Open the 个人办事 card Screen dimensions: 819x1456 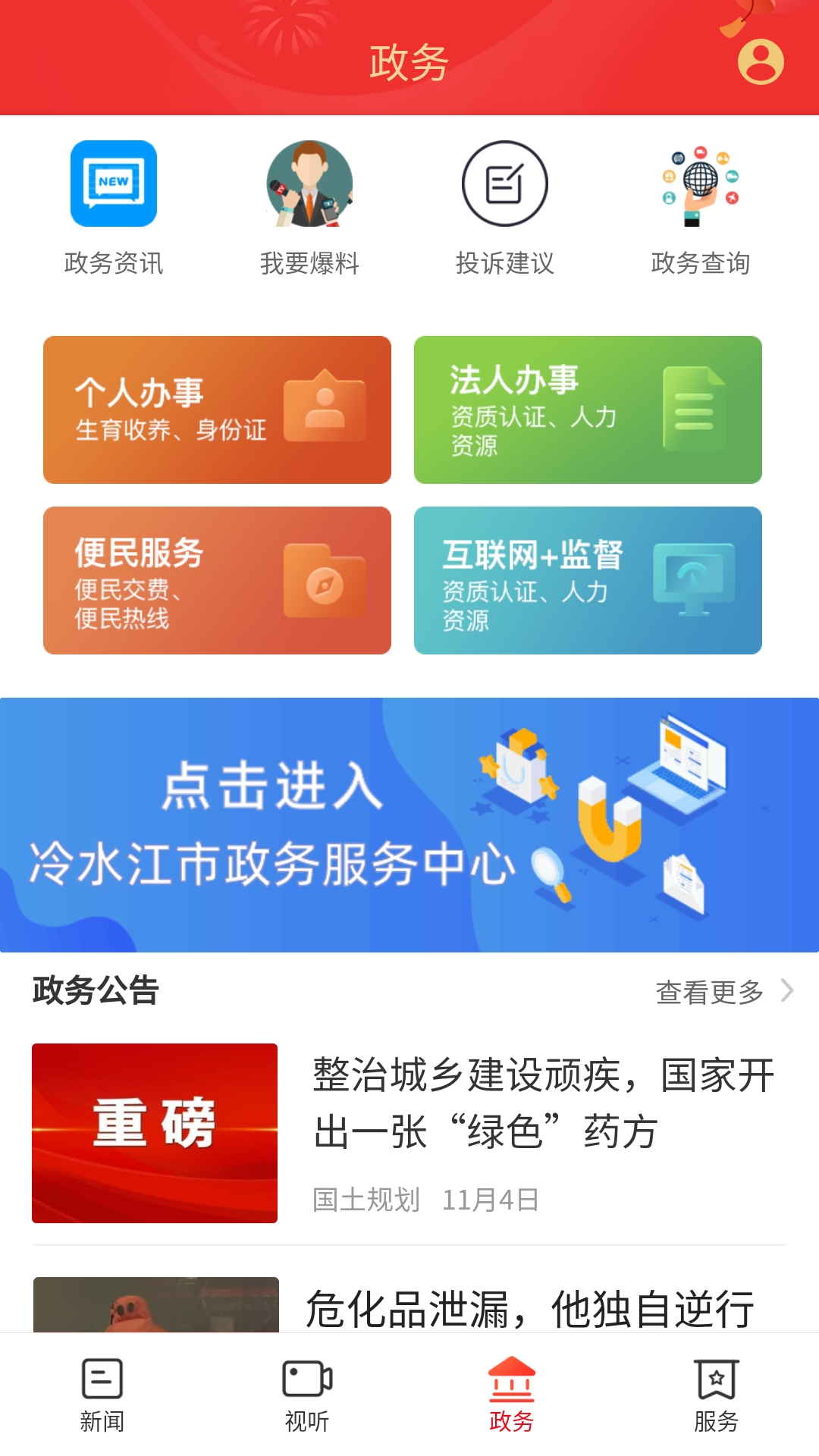[217, 409]
